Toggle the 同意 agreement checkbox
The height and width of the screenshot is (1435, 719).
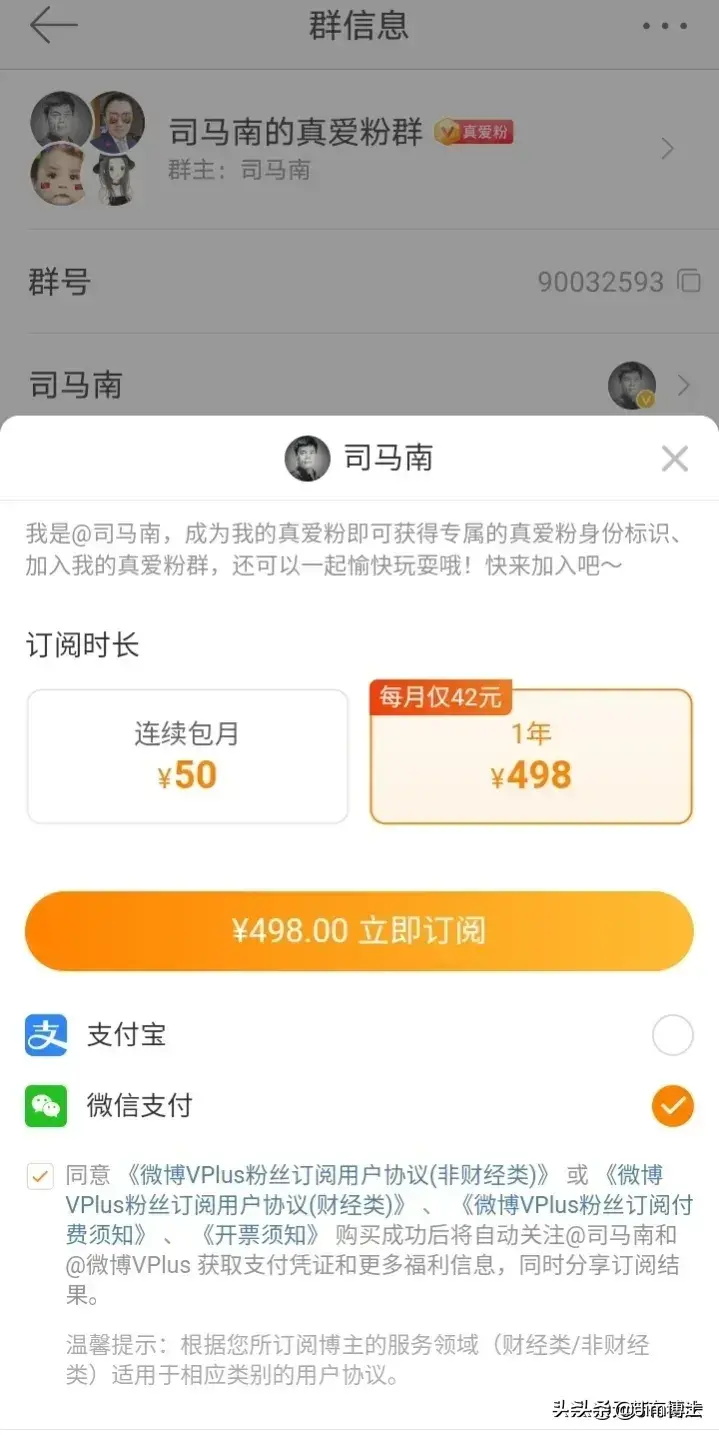click(x=40, y=1176)
